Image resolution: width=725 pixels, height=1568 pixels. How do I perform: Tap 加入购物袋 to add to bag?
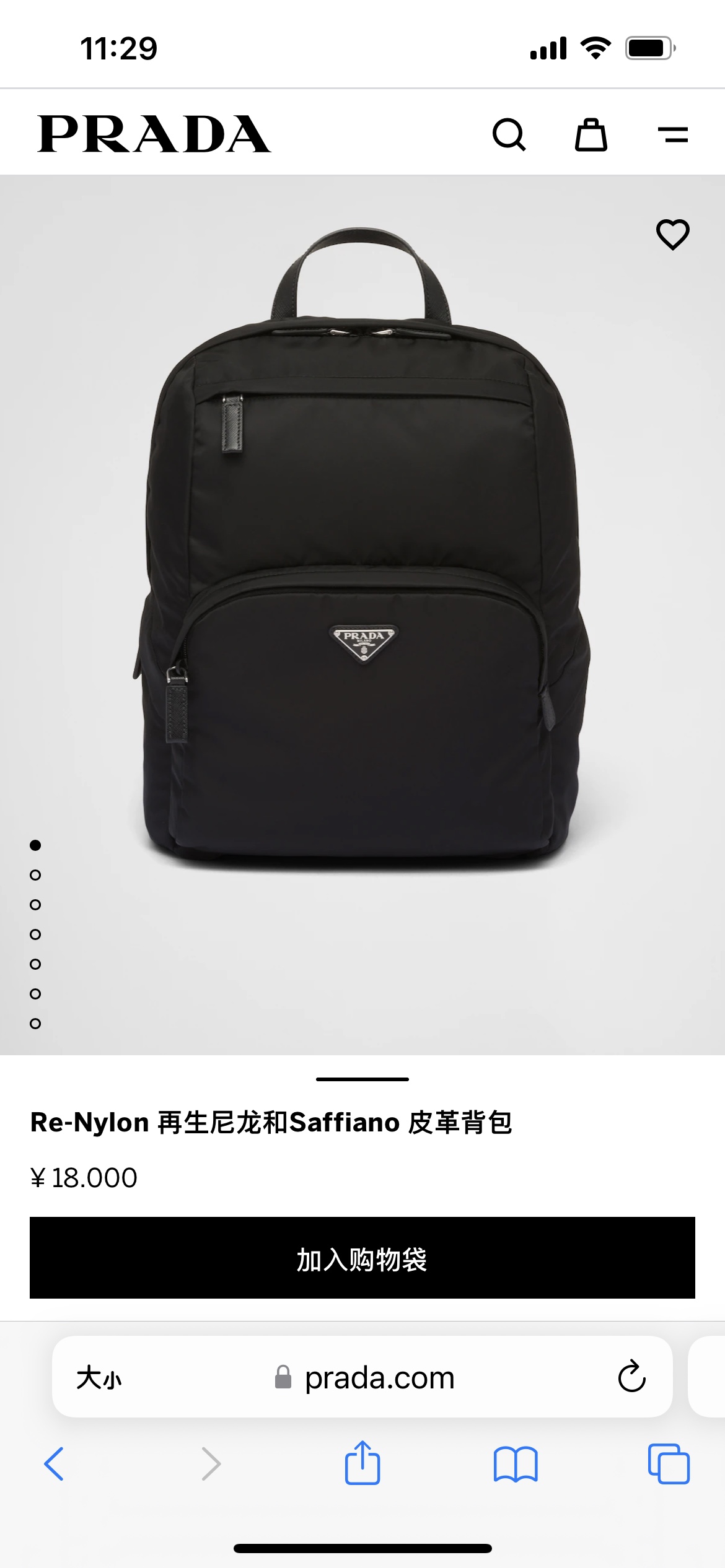[362, 1258]
